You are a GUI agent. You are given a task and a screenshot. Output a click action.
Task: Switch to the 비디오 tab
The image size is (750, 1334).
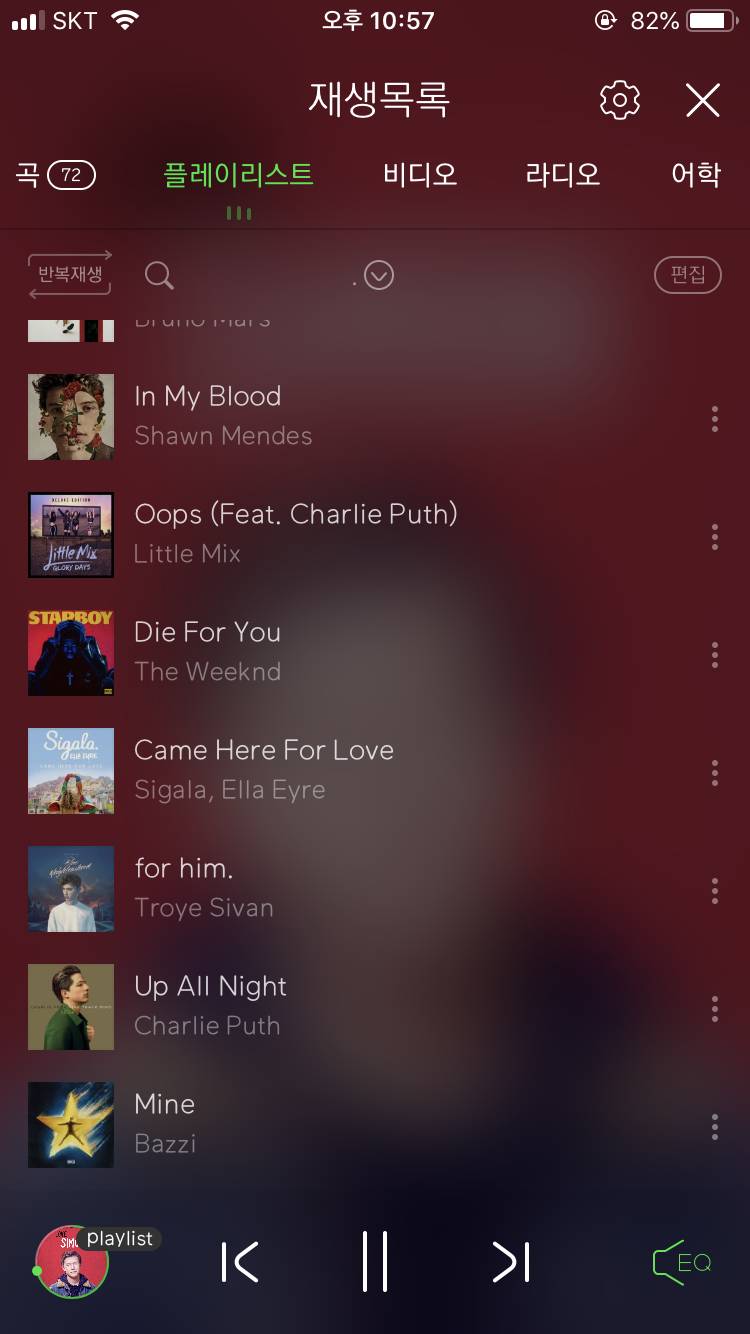[x=420, y=175]
